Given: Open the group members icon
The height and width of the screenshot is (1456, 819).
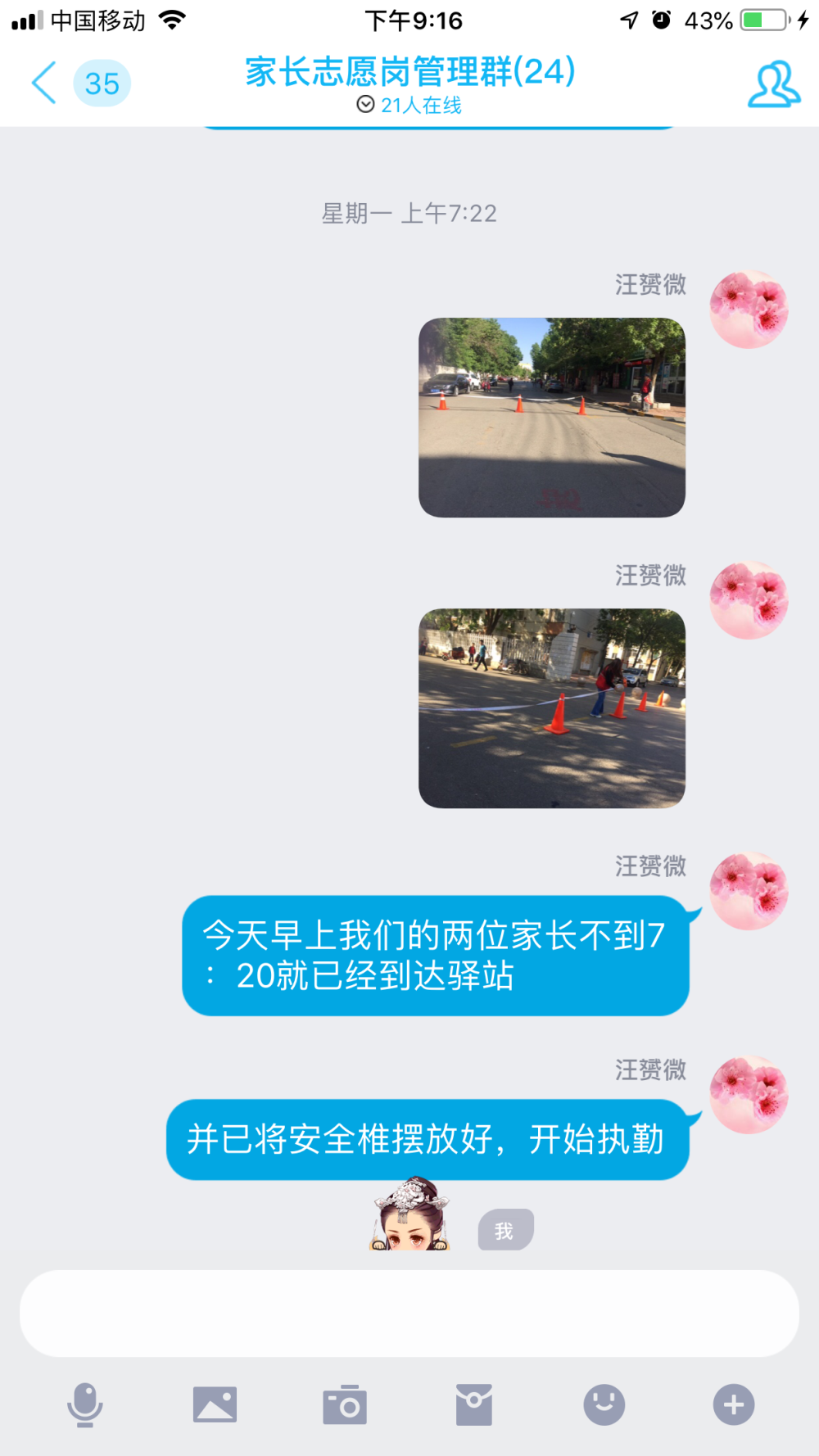Looking at the screenshot, I should pyautogui.click(x=773, y=84).
